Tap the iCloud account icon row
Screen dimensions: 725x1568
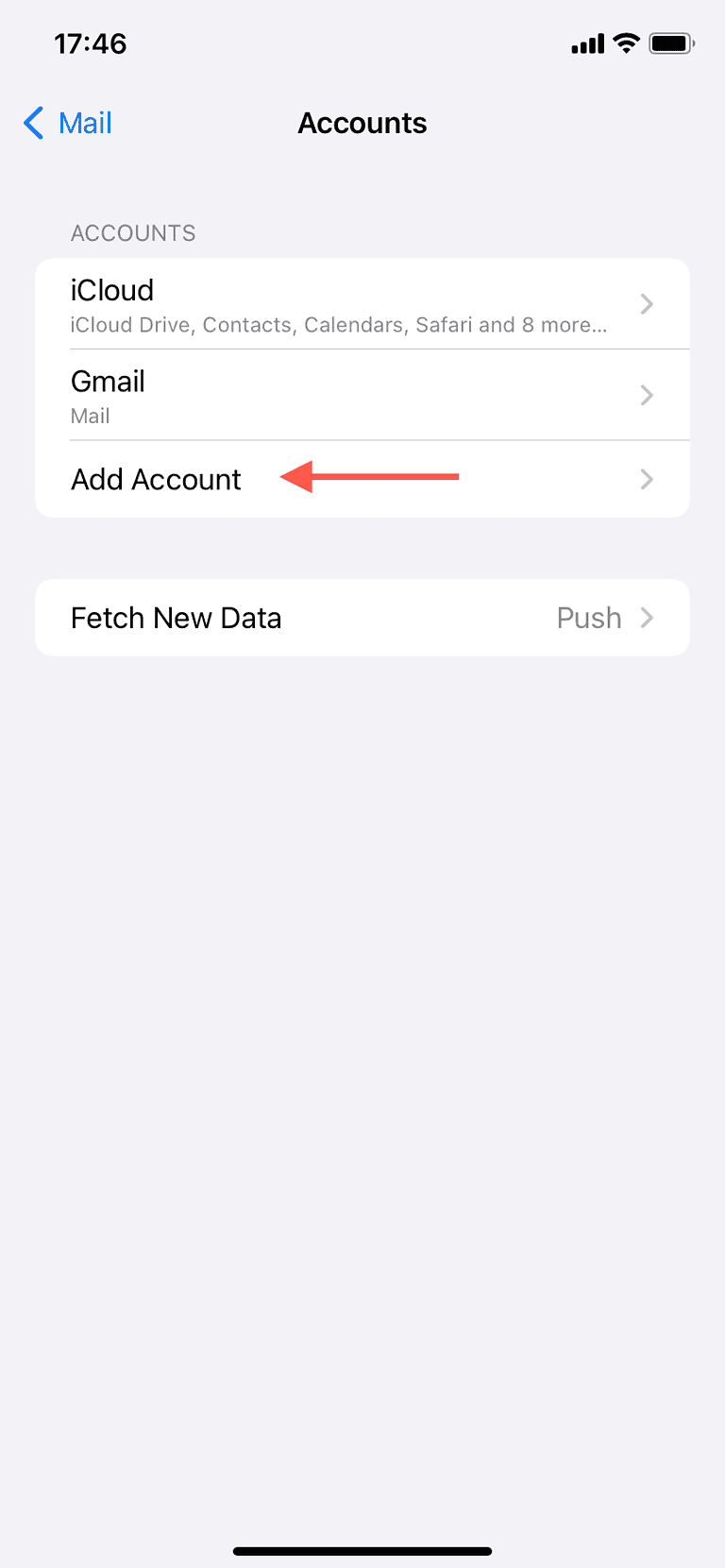(x=283, y=302)
